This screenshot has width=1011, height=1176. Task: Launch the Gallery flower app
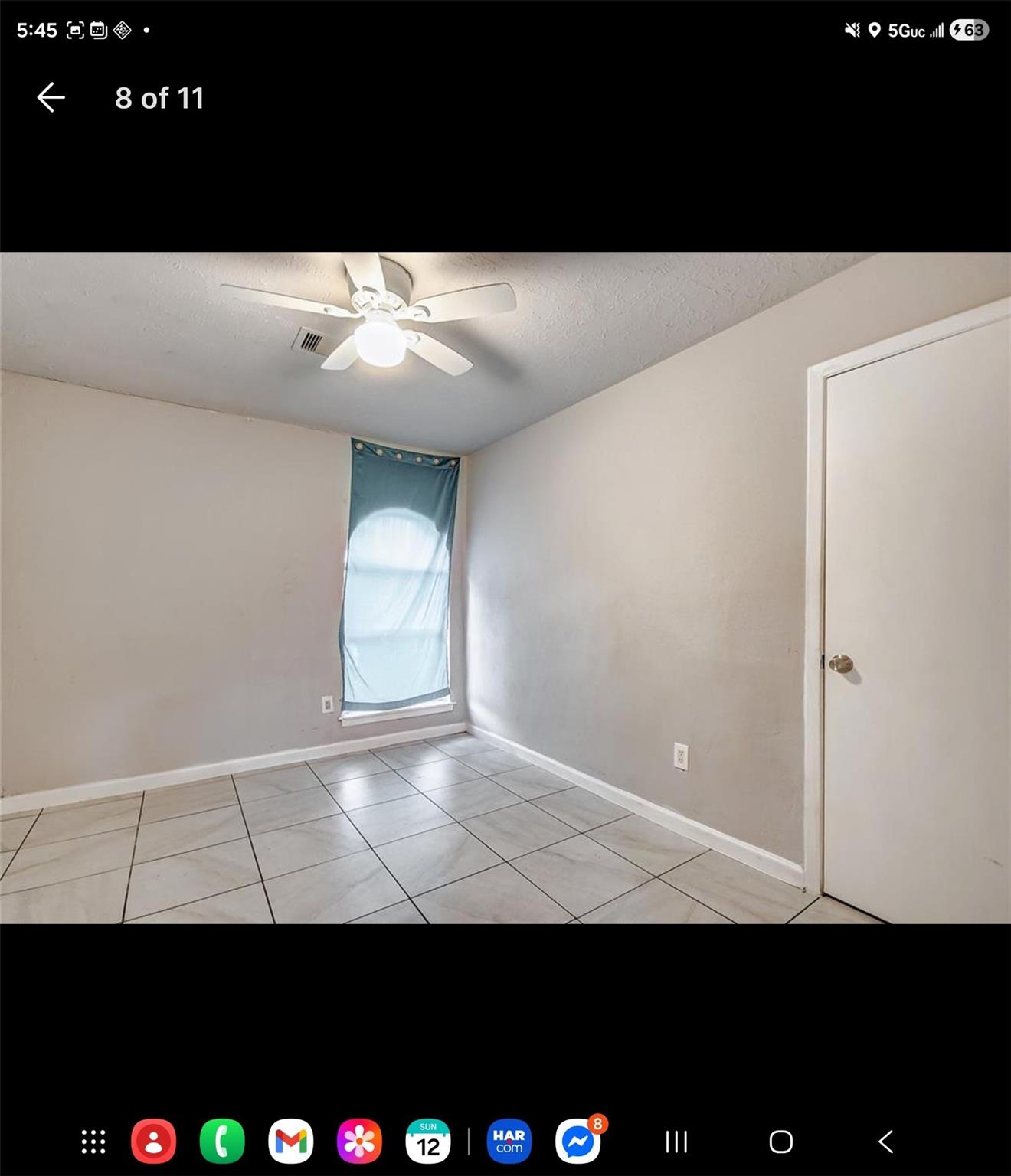tap(359, 1142)
